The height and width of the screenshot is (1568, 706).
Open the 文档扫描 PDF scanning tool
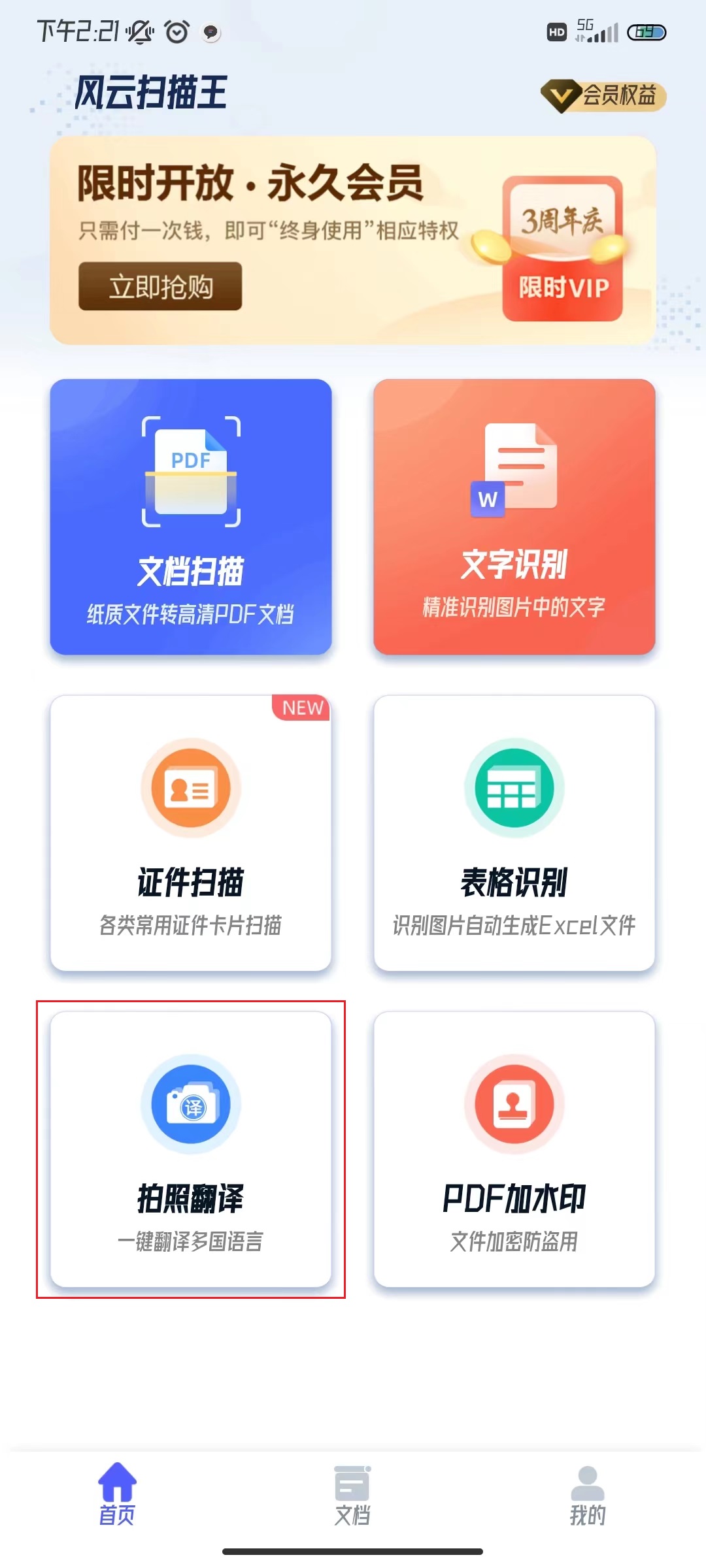coord(191,516)
